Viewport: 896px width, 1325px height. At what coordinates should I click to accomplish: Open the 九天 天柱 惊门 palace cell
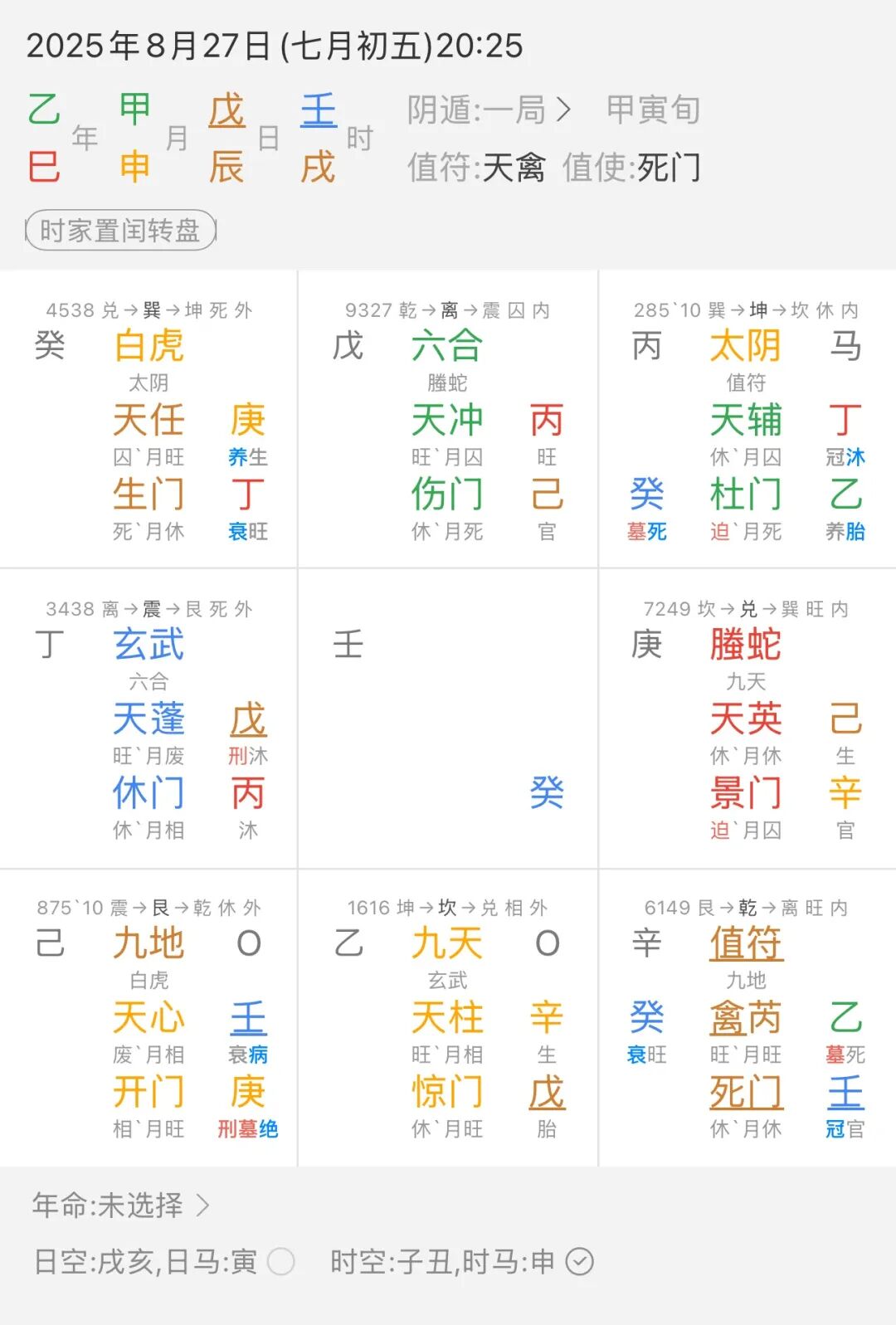[x=448, y=1017]
